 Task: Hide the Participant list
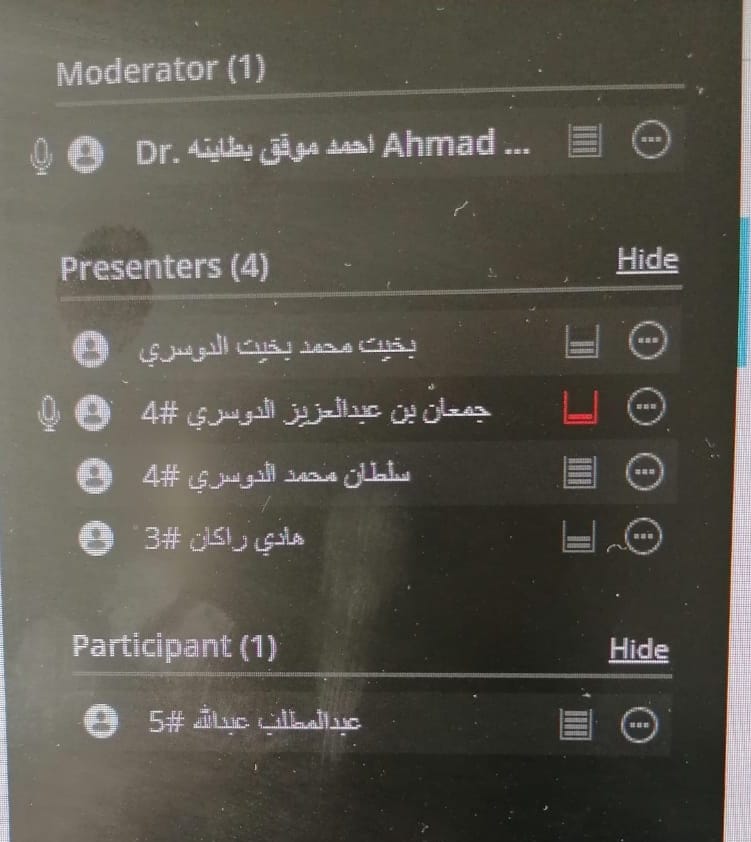[639, 649]
